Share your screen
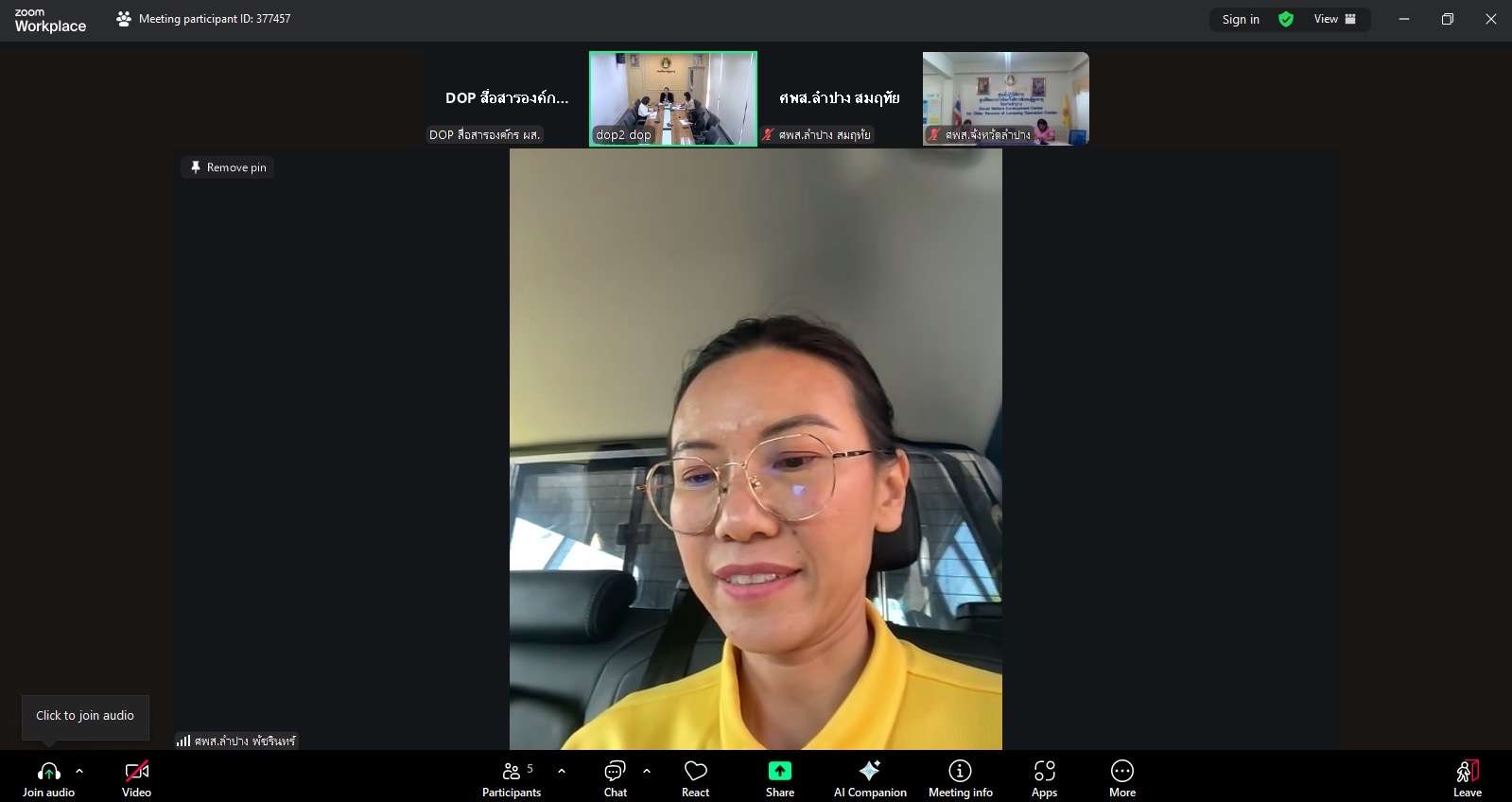The height and width of the screenshot is (802, 1512). pos(779,778)
